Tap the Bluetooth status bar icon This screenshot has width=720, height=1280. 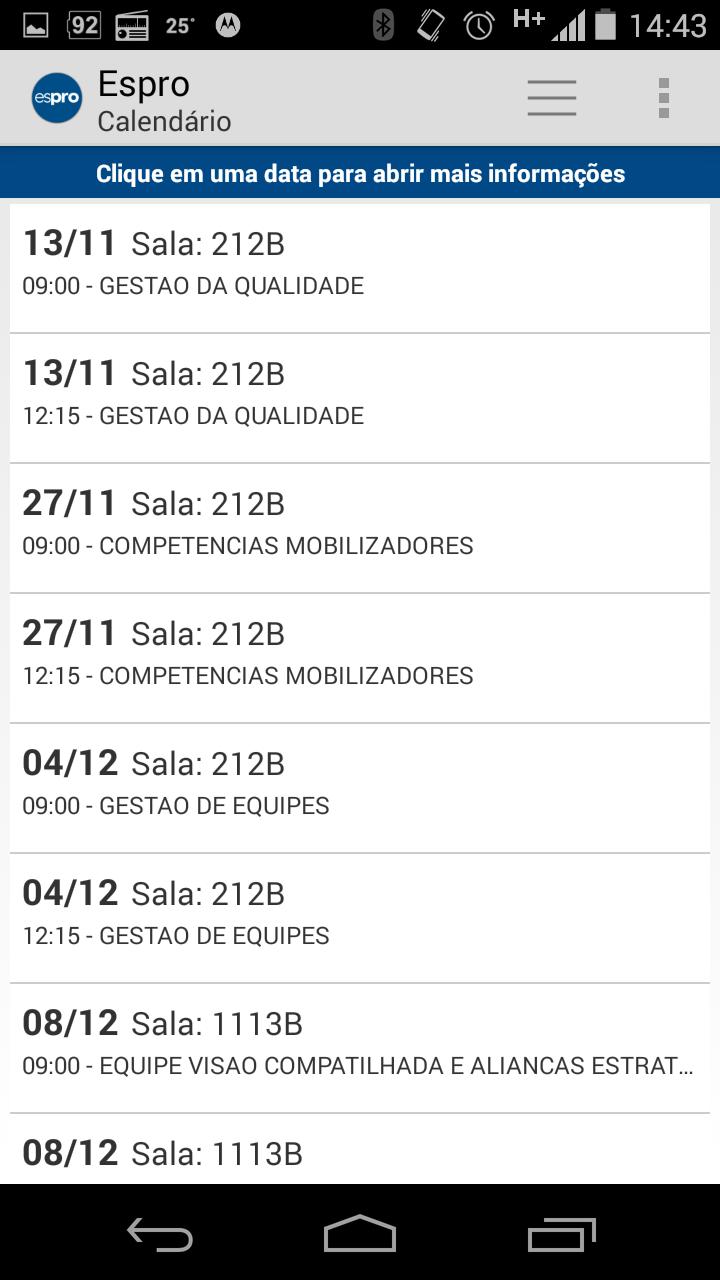[382, 26]
